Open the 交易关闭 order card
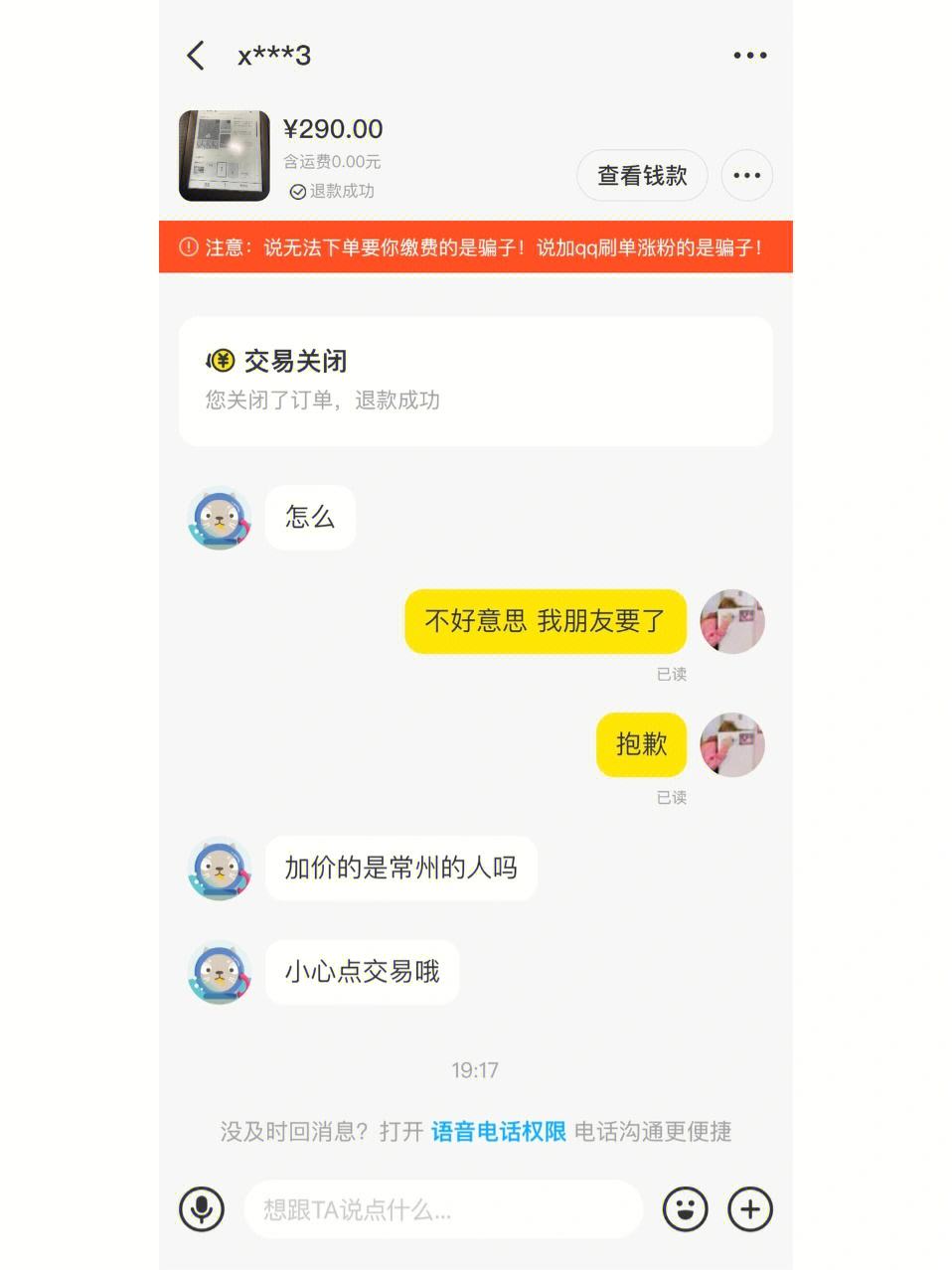Viewport: 952px width, 1270px height. tap(475, 382)
